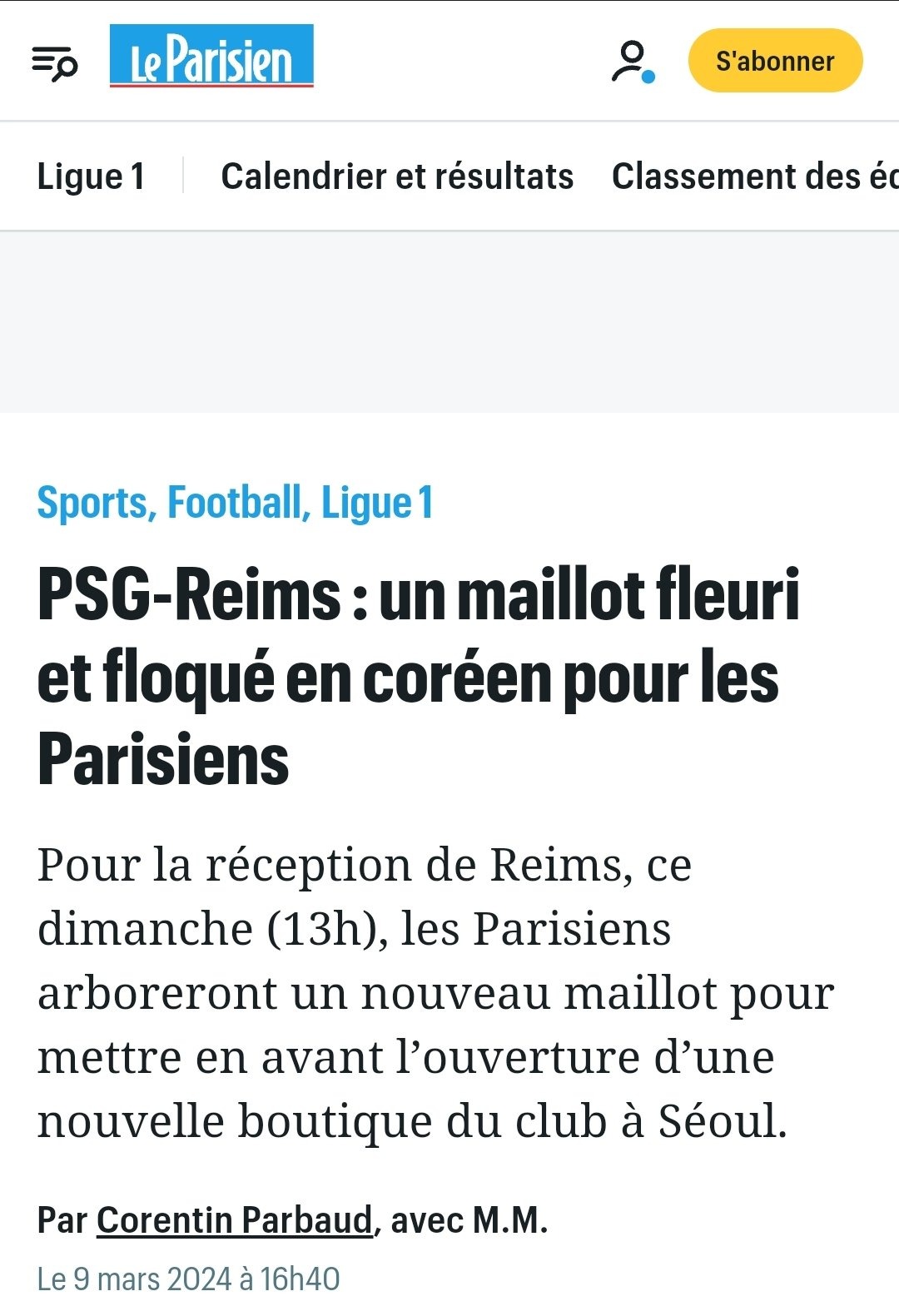
Task: Select the Ligue 1 navigation item
Action: pyautogui.click(x=92, y=176)
